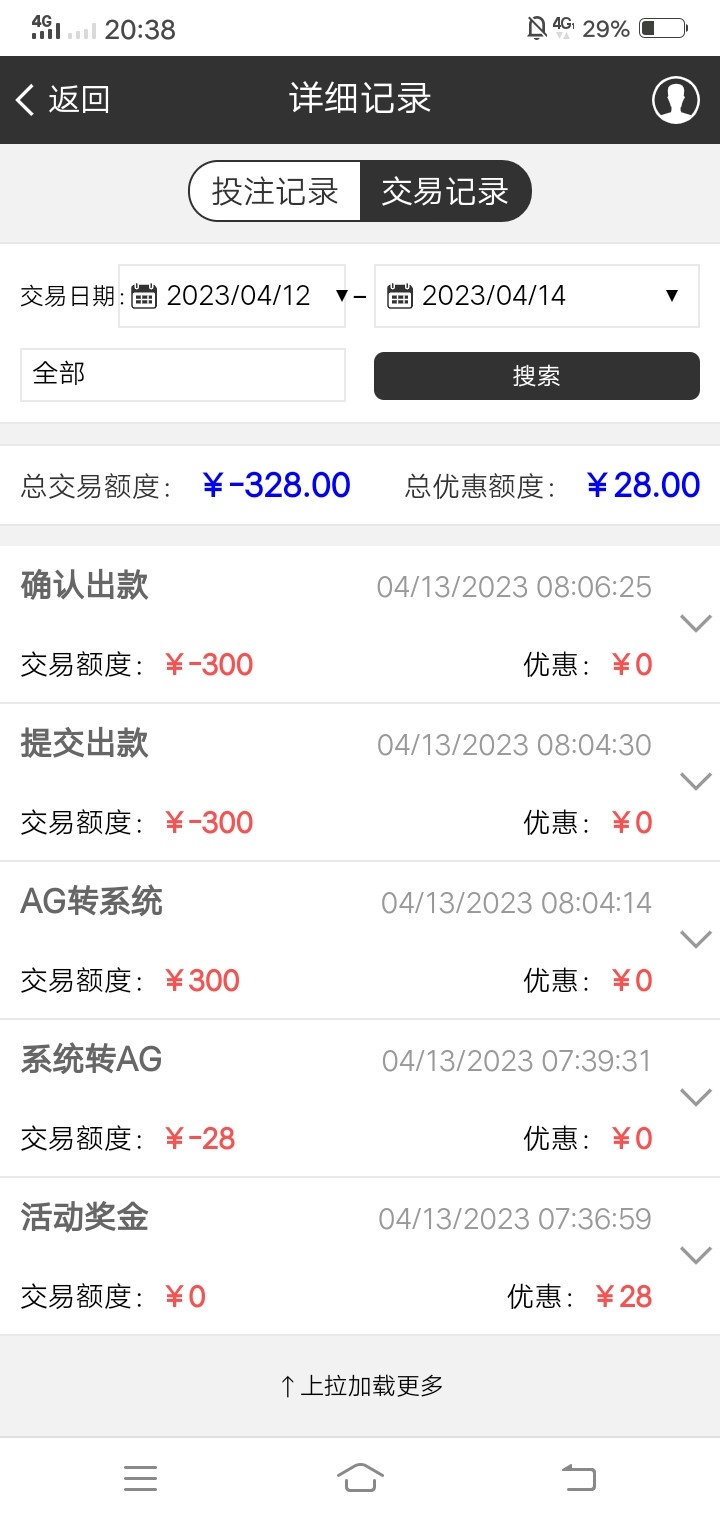This screenshot has width=720, height=1520.
Task: Tap 返回 to go back
Action: click(62, 100)
